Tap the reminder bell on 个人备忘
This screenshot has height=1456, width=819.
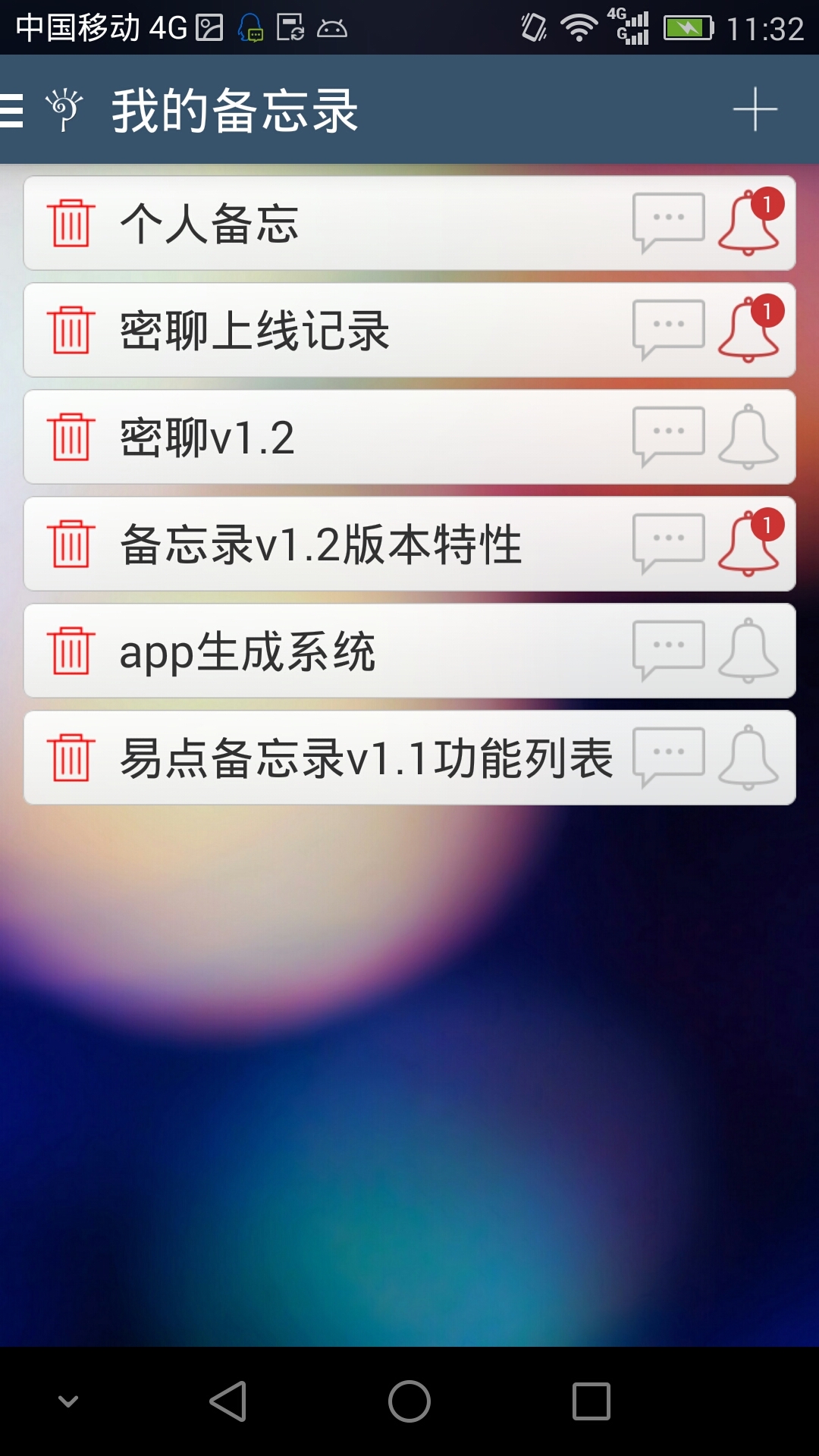point(749,223)
